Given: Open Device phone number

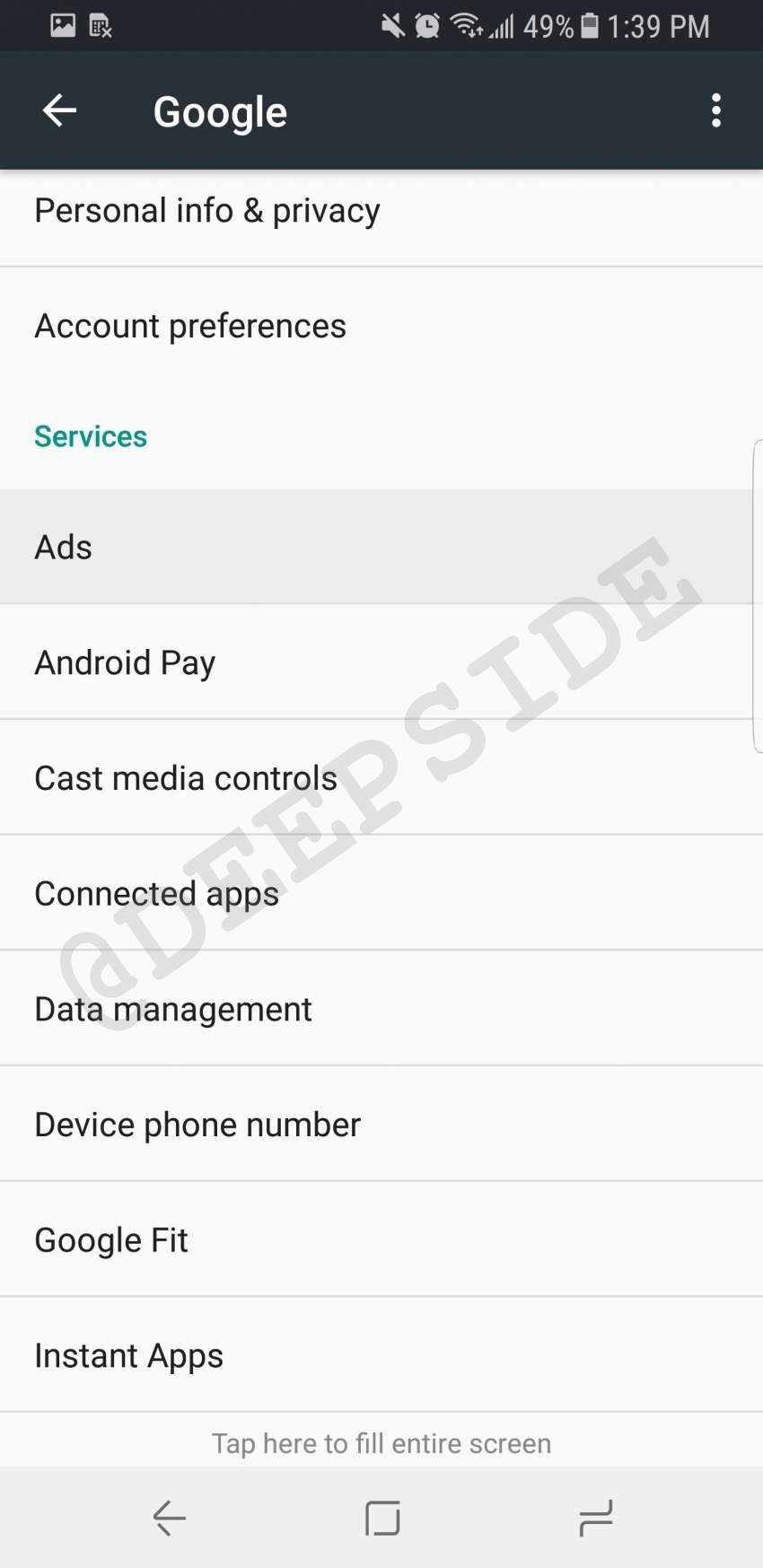Looking at the screenshot, I should 197,1125.
